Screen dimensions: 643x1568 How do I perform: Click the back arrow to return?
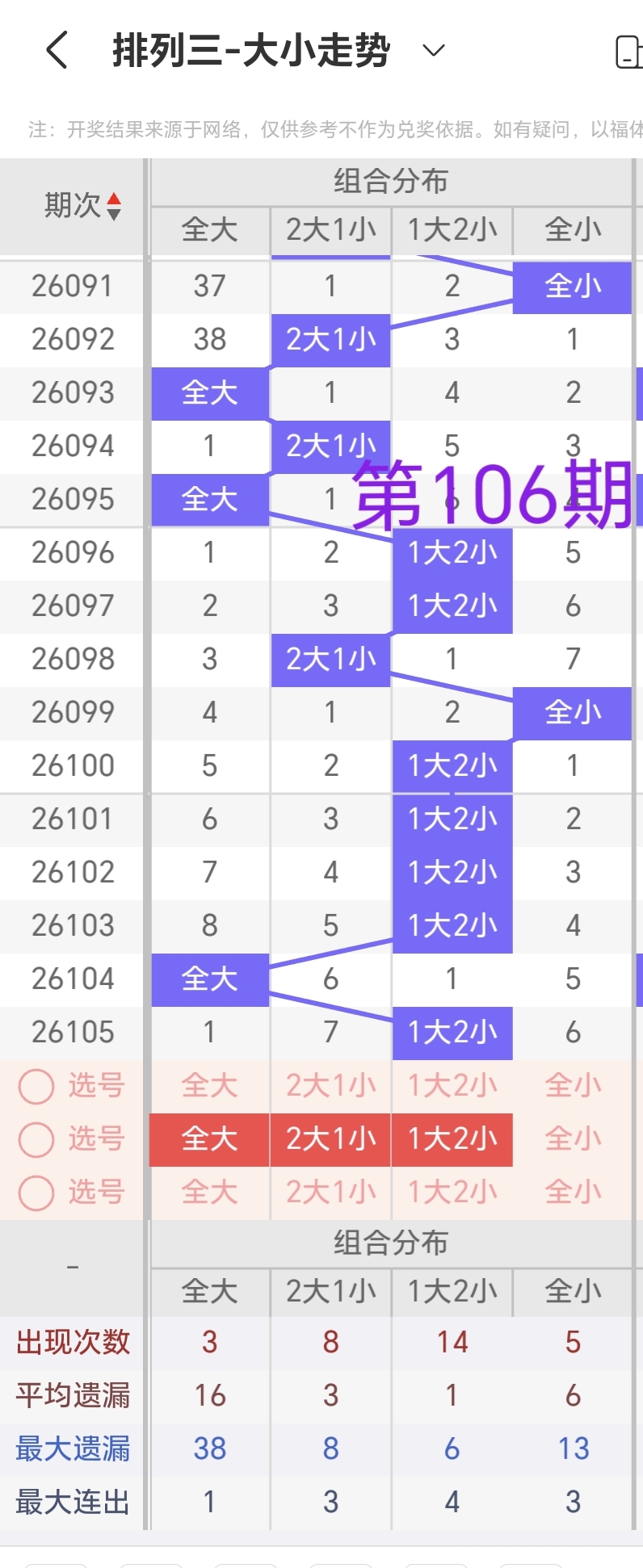(55, 50)
